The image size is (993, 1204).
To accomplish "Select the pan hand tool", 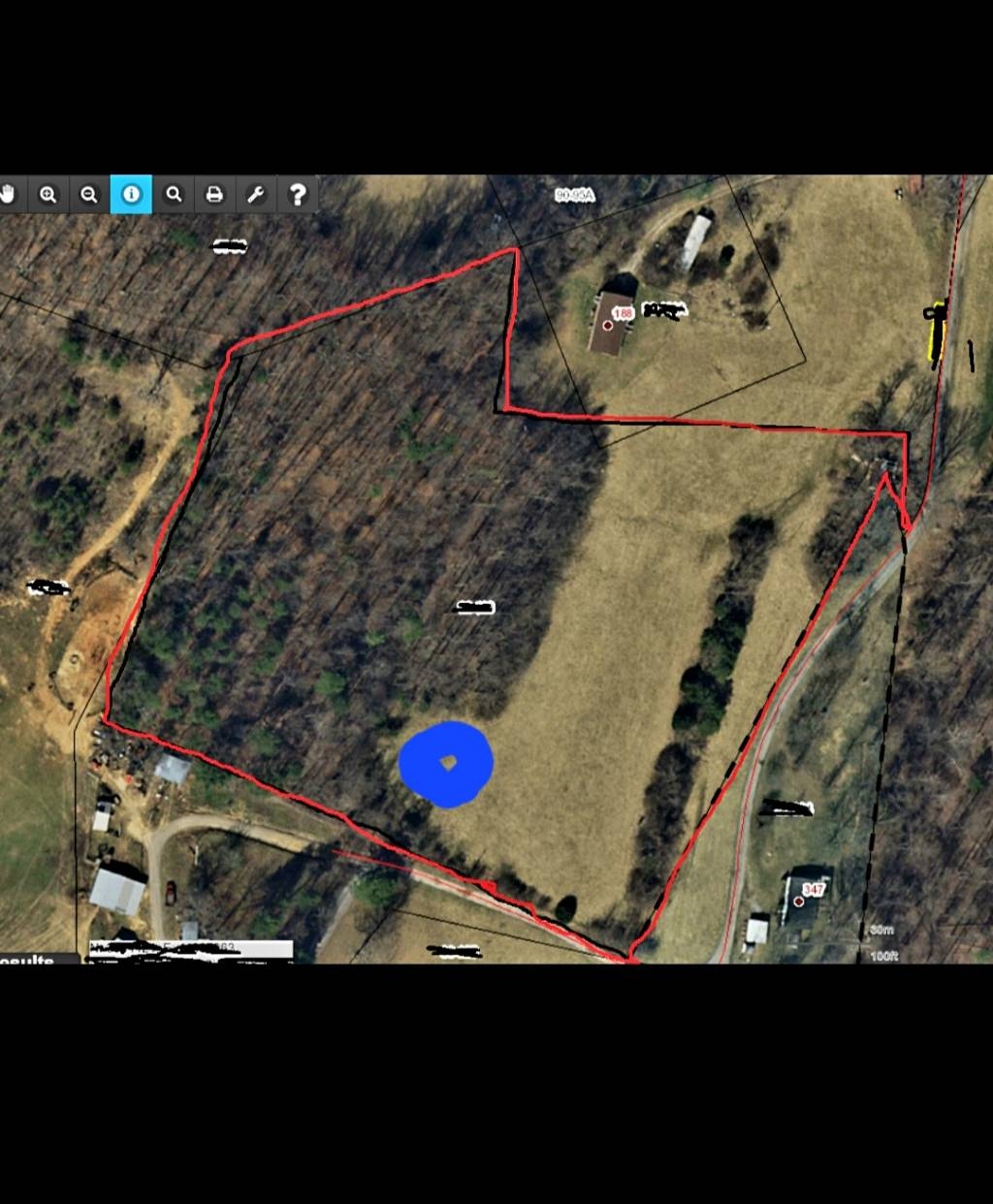I will 8,195.
